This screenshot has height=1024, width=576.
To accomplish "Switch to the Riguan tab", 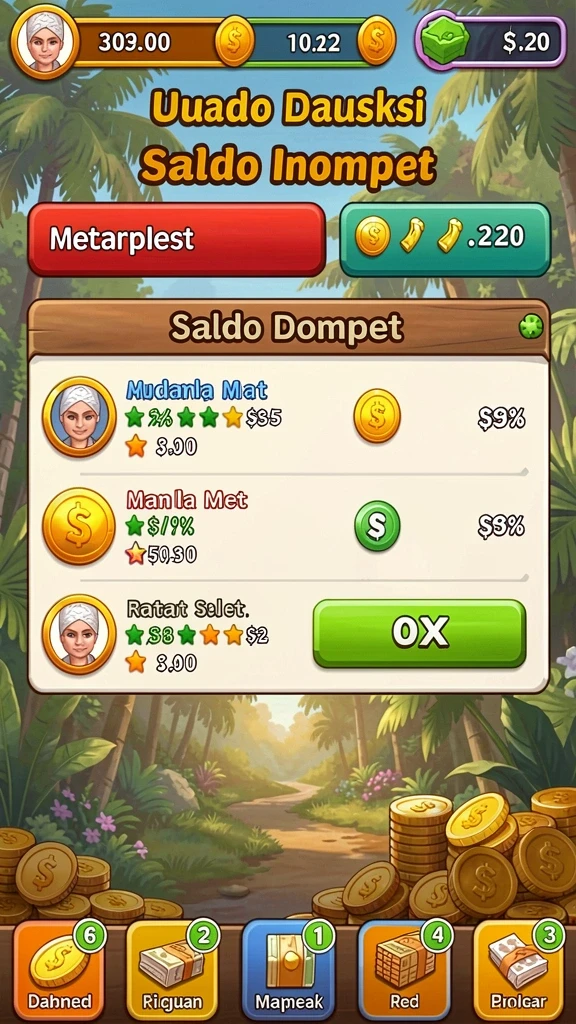I will point(172,969).
